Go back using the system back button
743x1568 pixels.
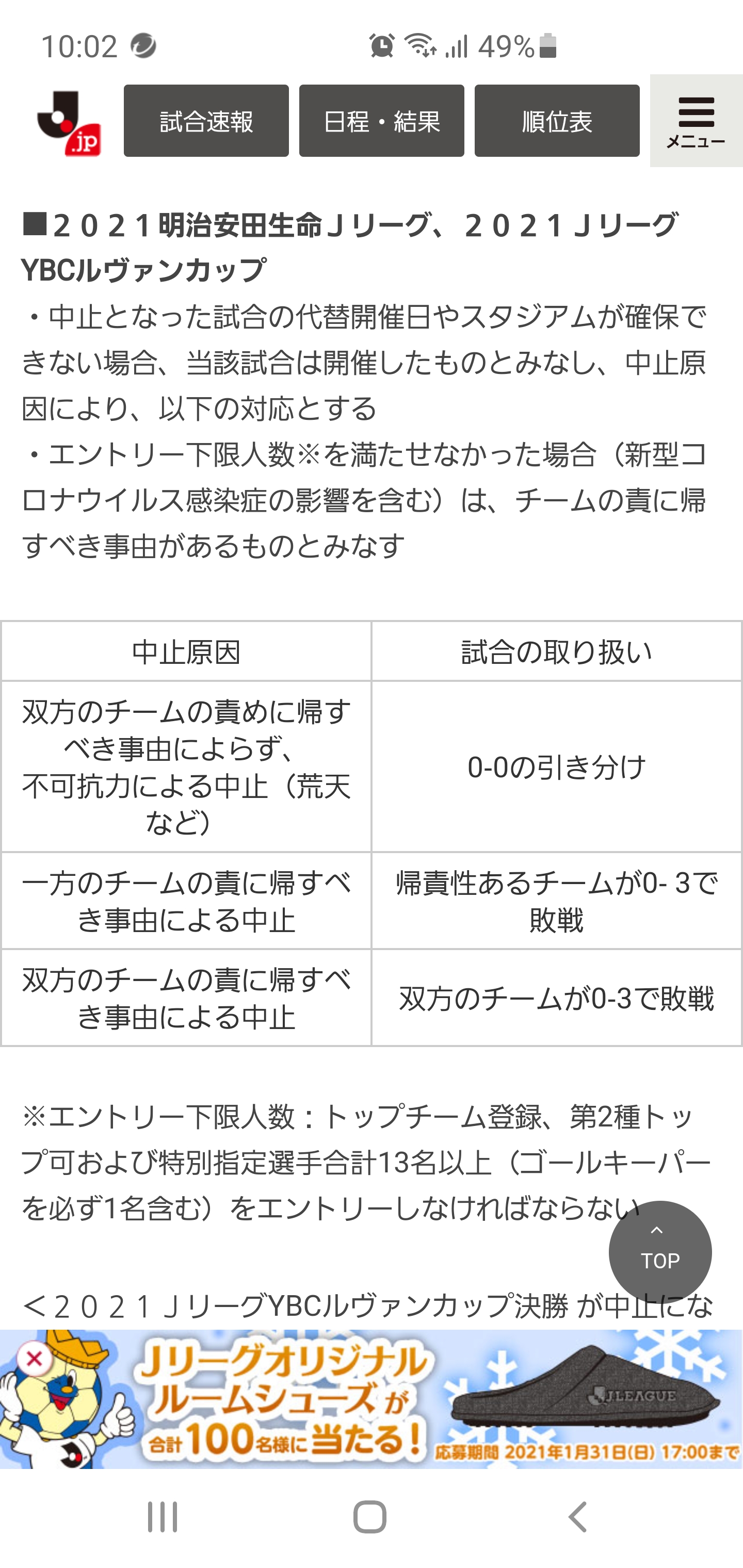(x=577, y=1516)
